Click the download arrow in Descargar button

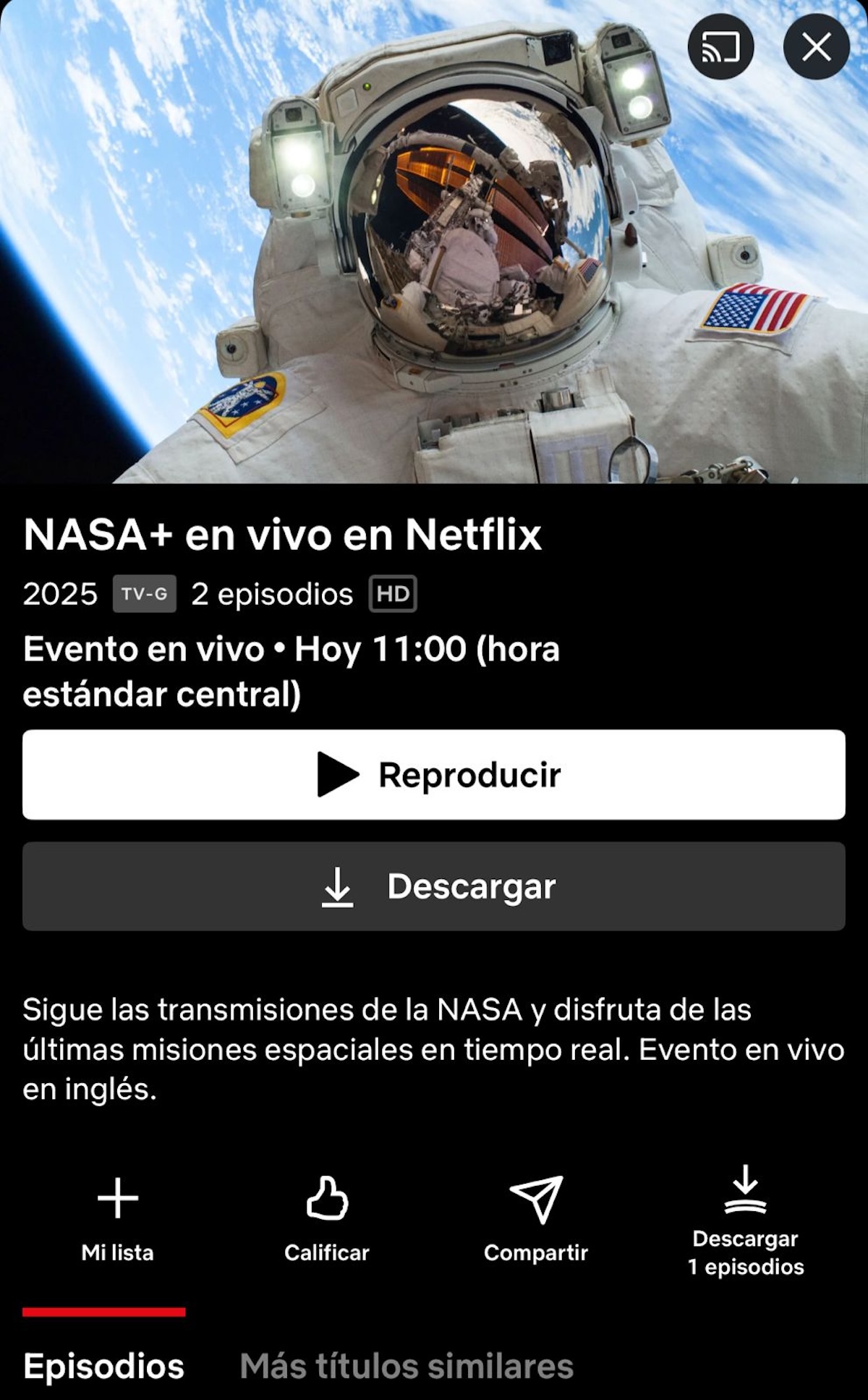[339, 886]
